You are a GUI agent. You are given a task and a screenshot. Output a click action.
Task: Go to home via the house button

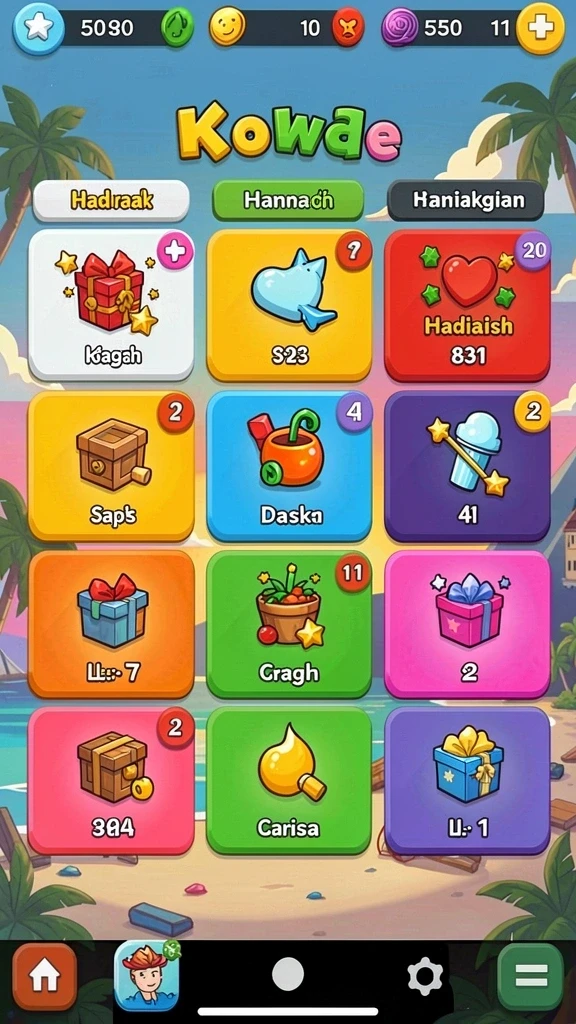(x=44, y=976)
